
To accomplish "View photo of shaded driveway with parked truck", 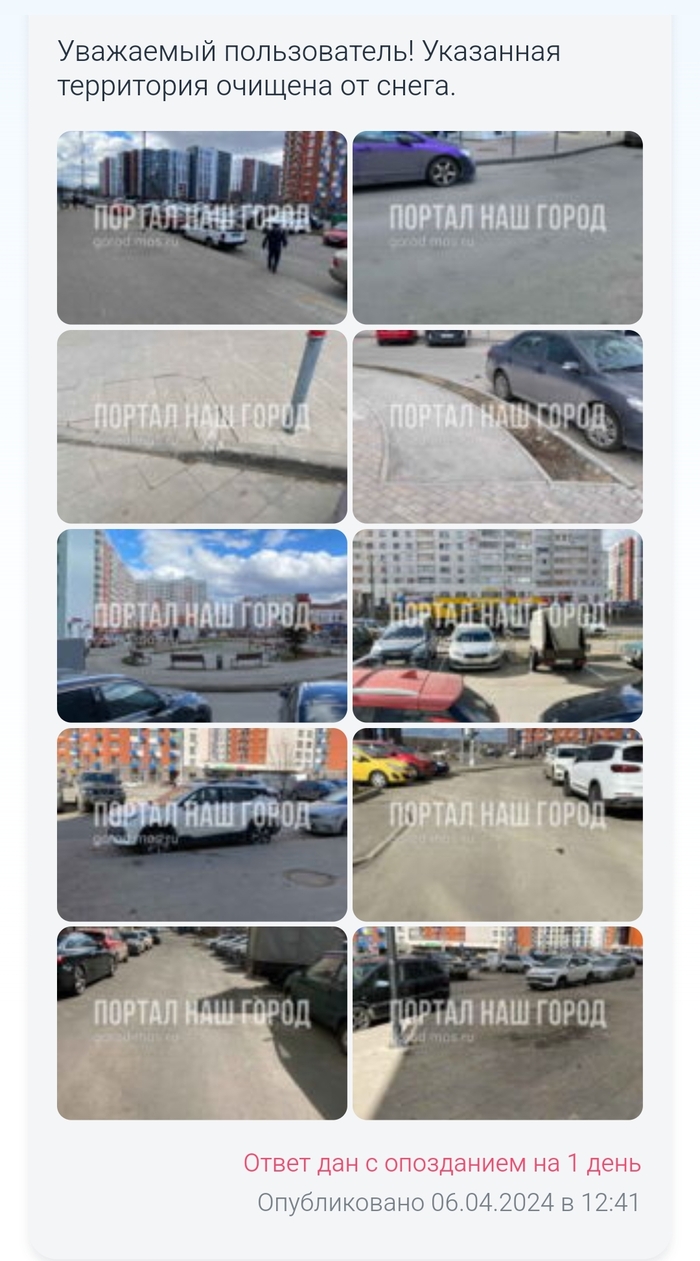I will point(202,1023).
